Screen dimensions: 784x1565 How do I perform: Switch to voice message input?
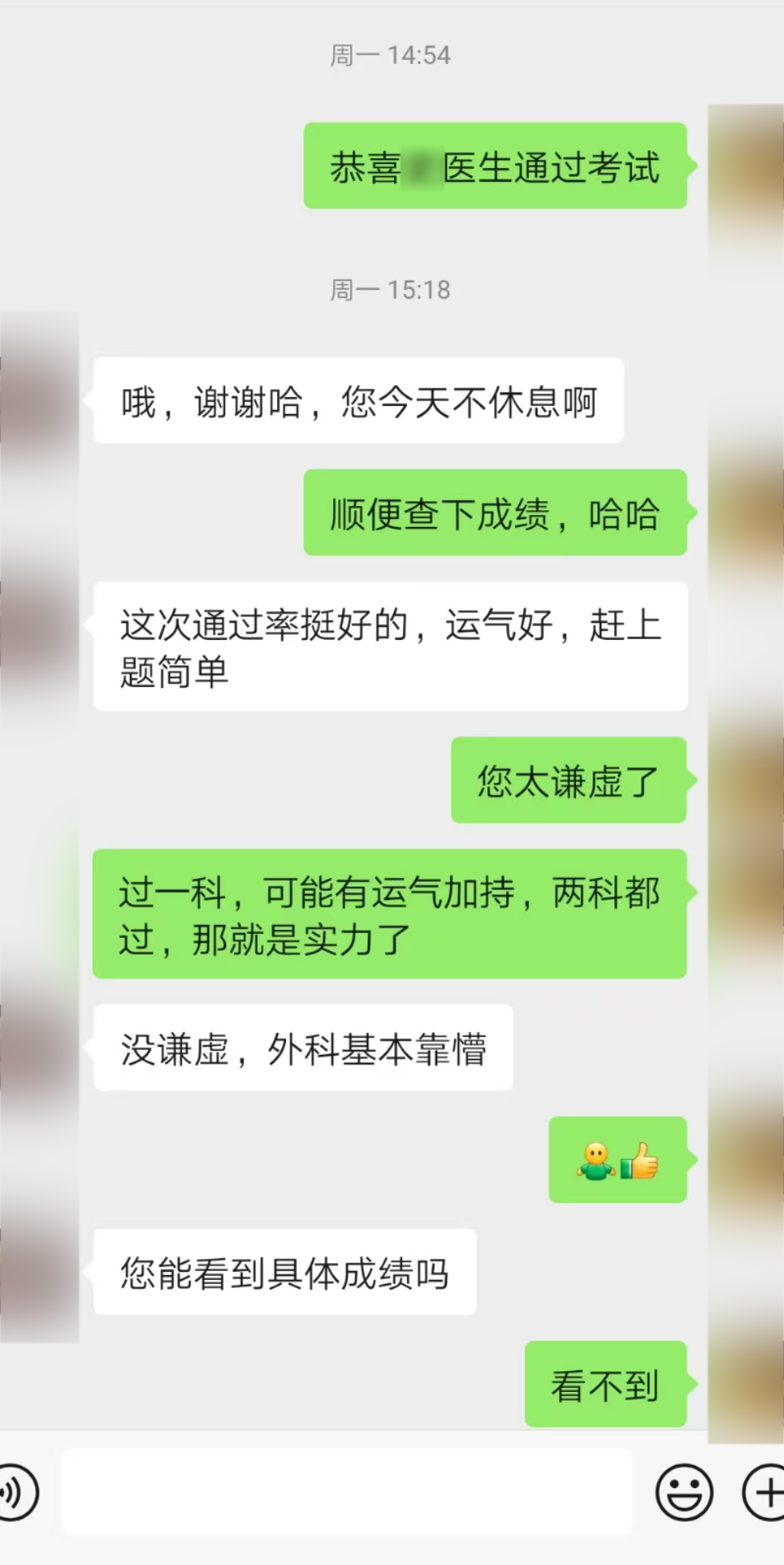point(14,1491)
